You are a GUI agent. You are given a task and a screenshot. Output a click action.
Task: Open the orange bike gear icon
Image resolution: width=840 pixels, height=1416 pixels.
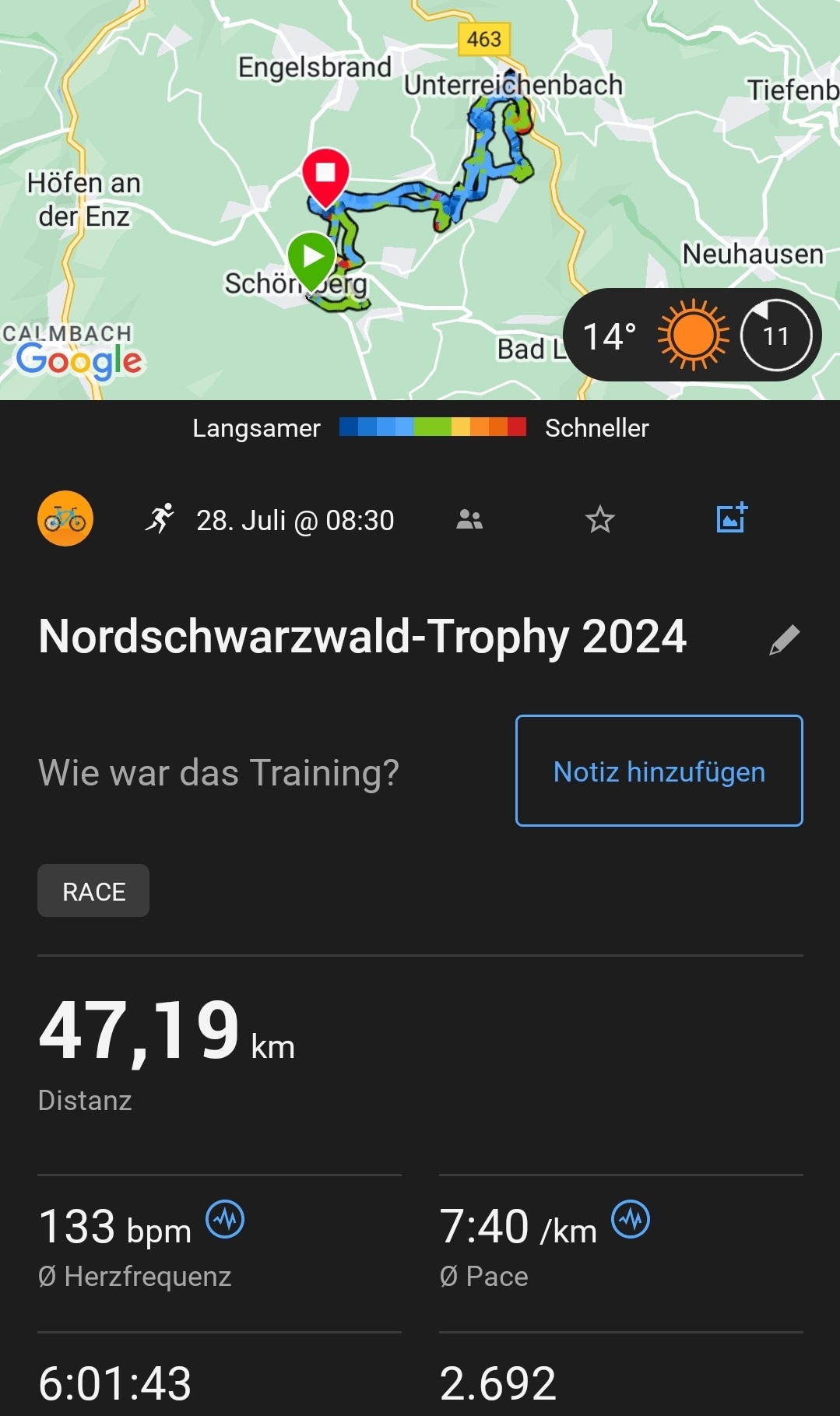(65, 518)
